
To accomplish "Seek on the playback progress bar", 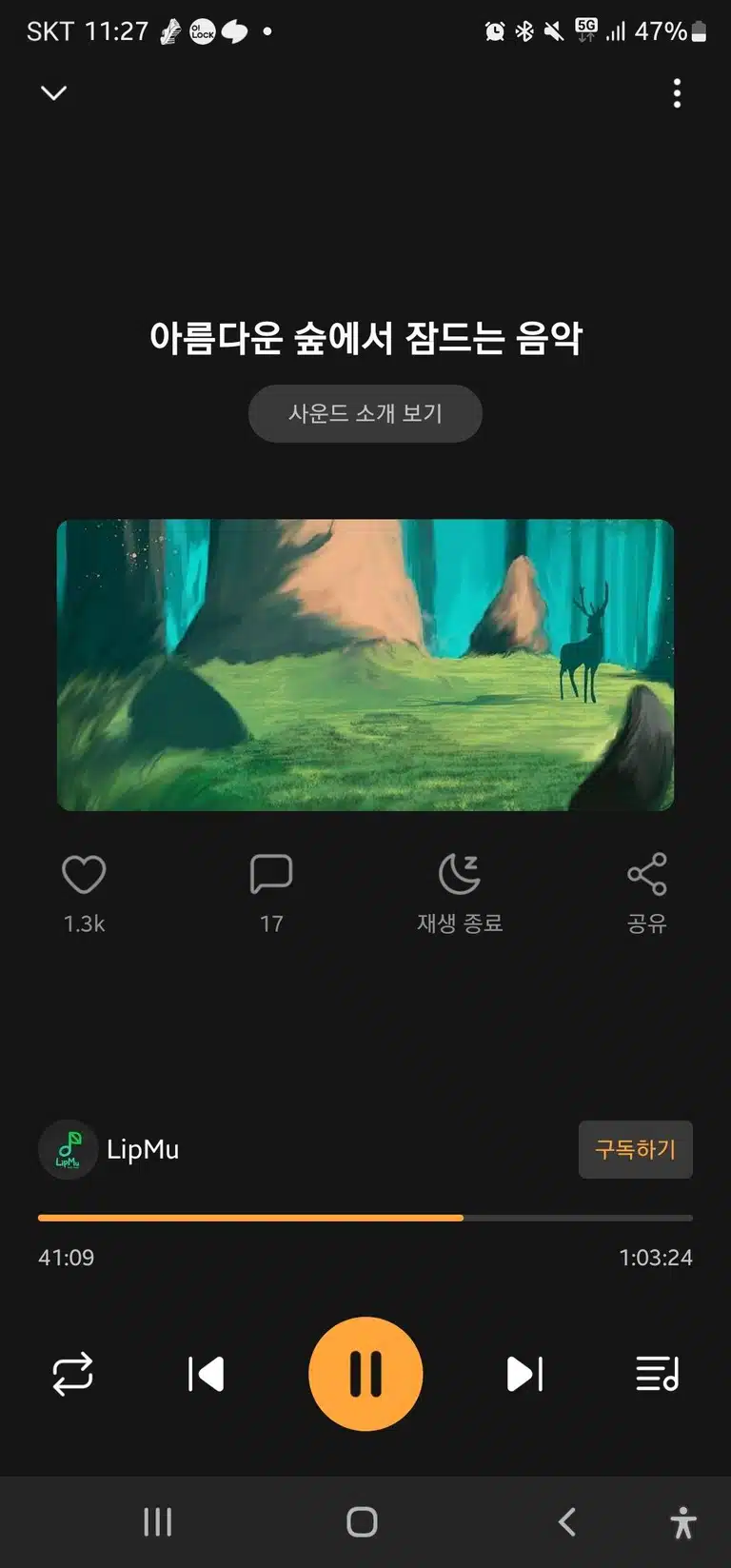I will [365, 1218].
